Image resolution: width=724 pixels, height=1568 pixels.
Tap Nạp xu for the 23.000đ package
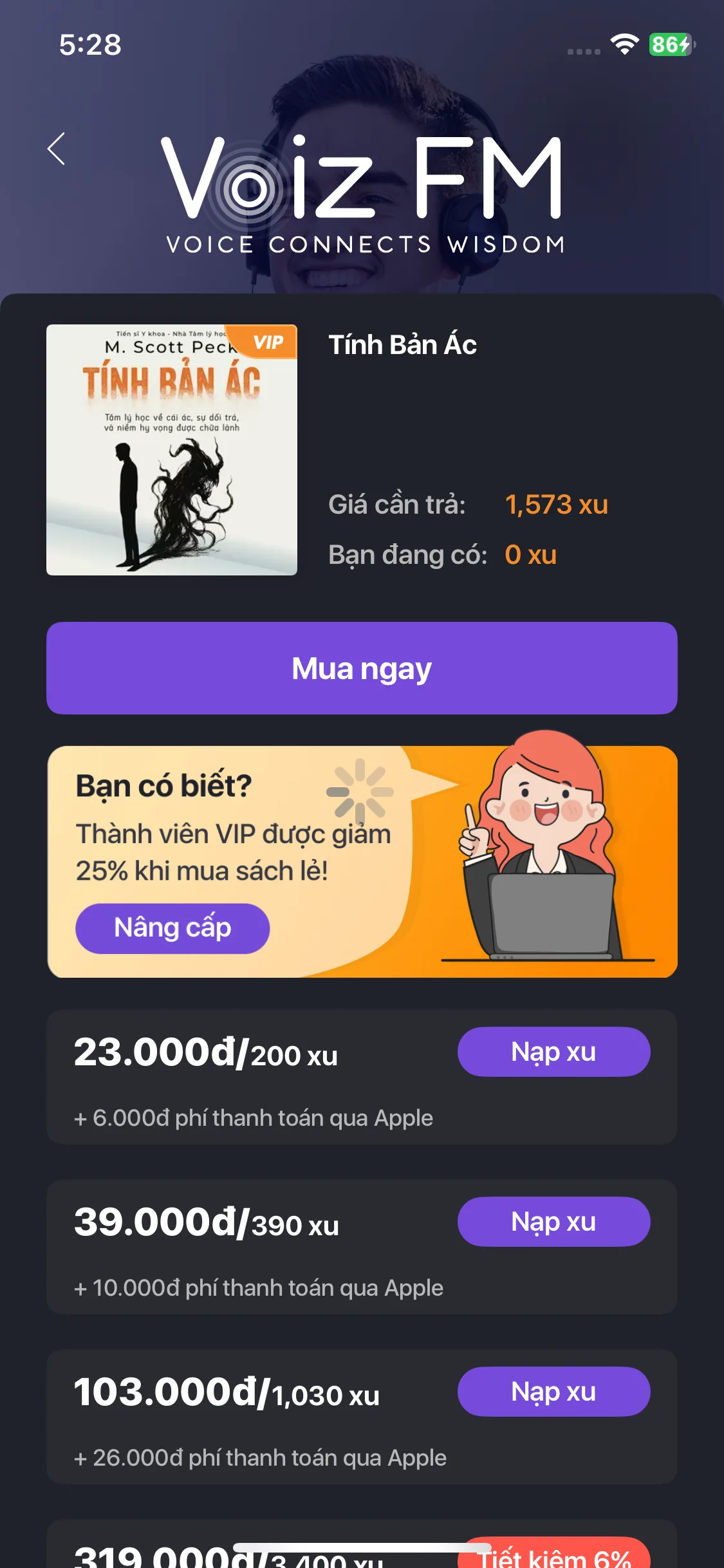[x=553, y=1052]
